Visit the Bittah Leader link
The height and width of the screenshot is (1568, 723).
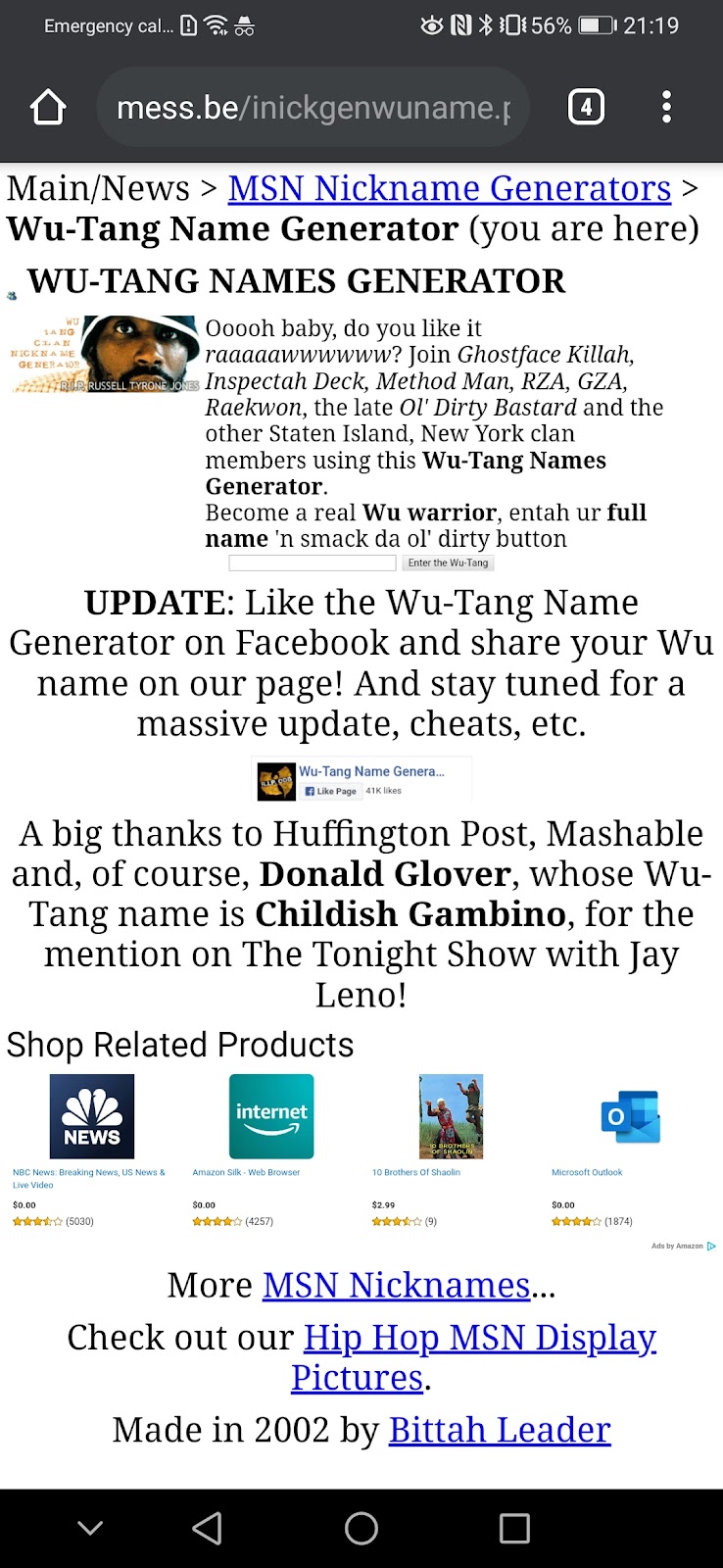coord(500,1430)
